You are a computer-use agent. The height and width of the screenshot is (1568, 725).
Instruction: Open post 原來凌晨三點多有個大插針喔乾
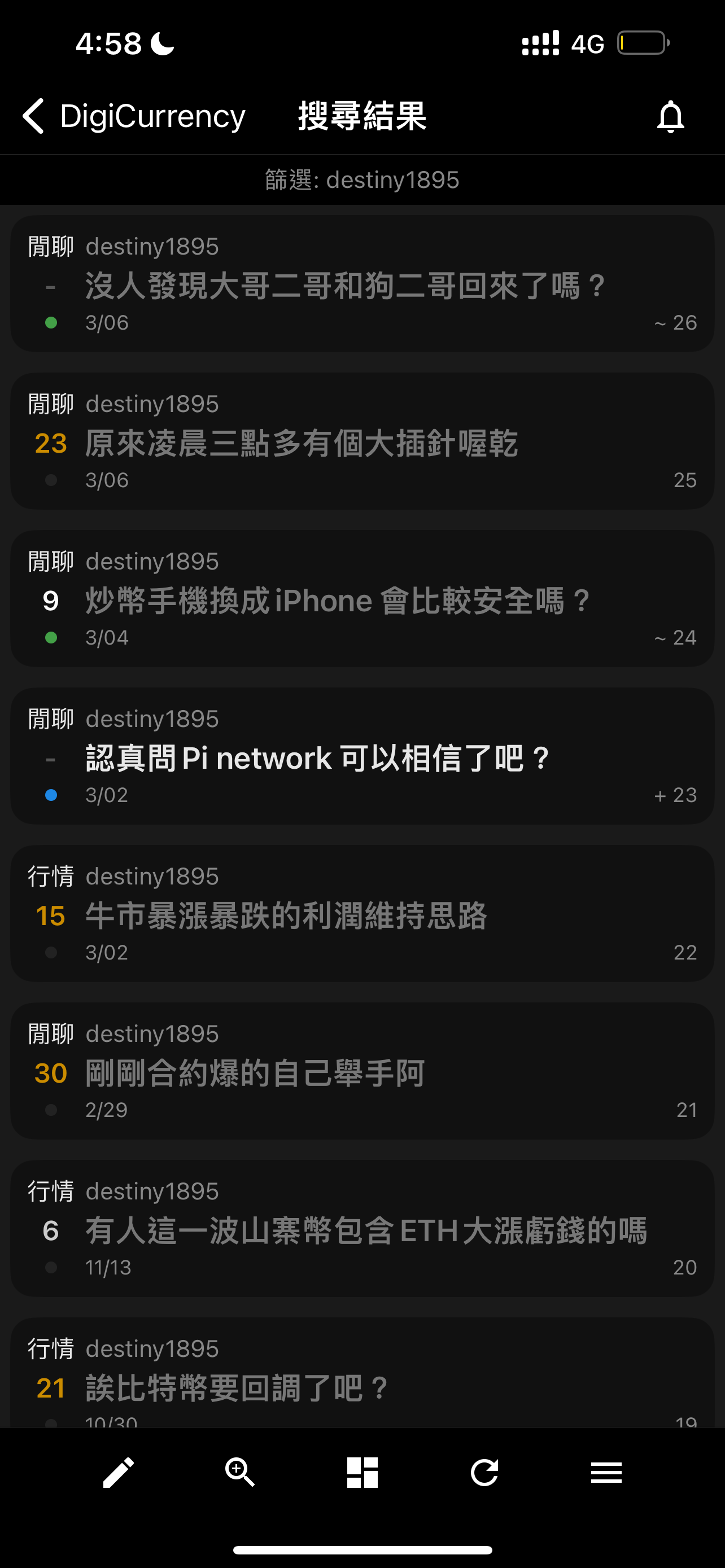click(362, 441)
